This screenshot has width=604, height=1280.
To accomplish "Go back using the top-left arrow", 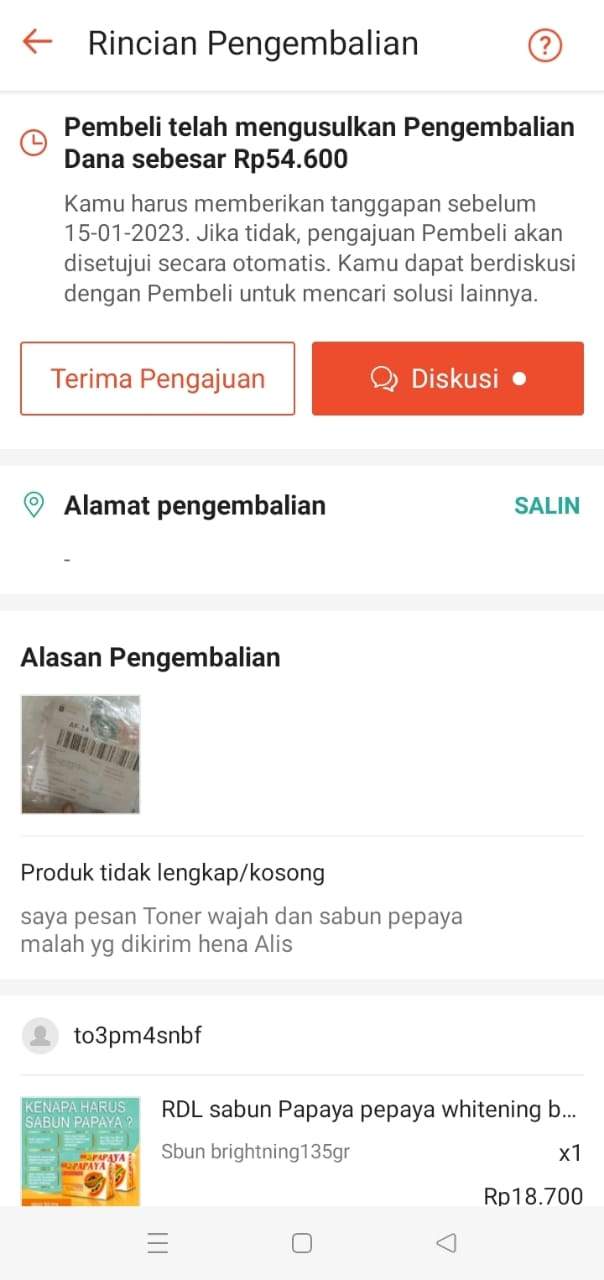I will [37, 42].
